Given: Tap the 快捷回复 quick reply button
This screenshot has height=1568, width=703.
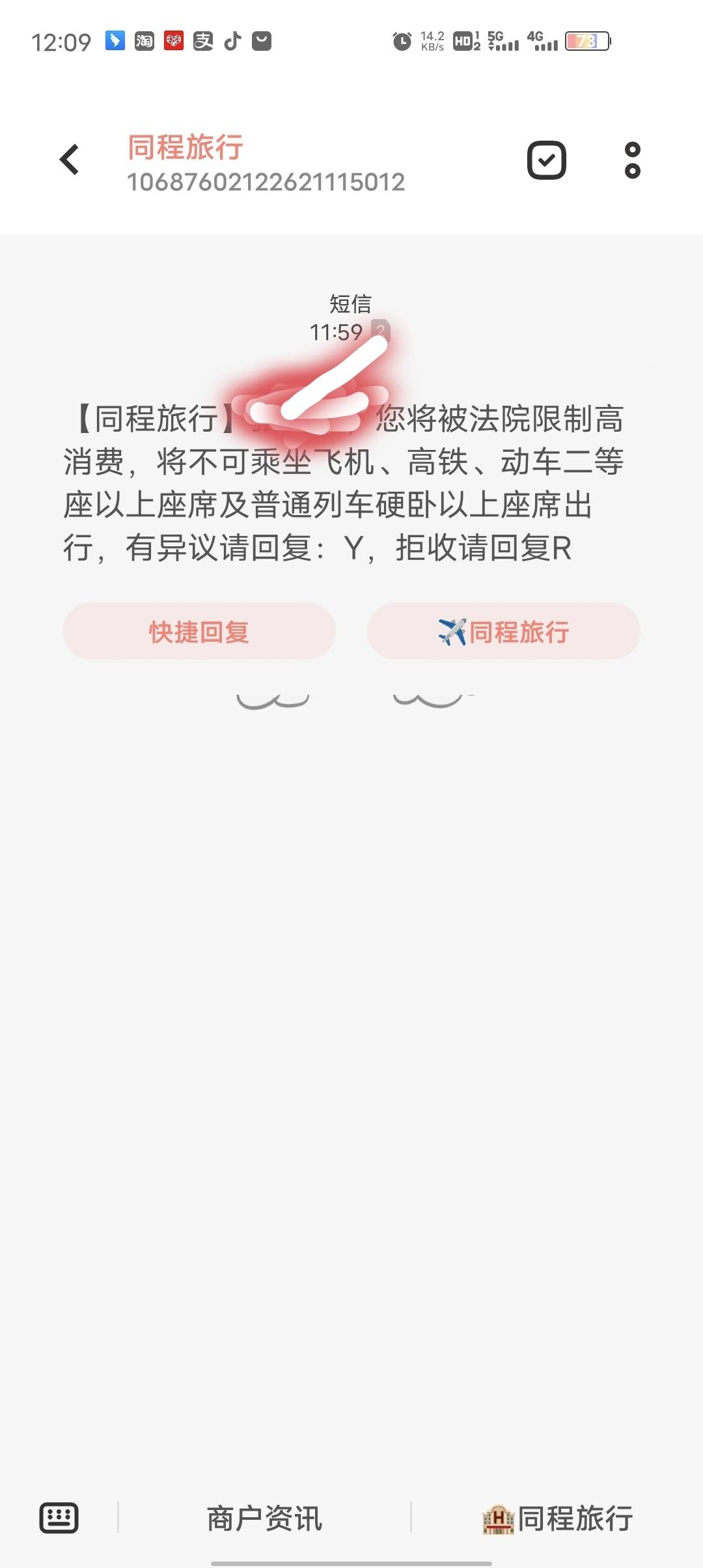Looking at the screenshot, I should [x=199, y=631].
